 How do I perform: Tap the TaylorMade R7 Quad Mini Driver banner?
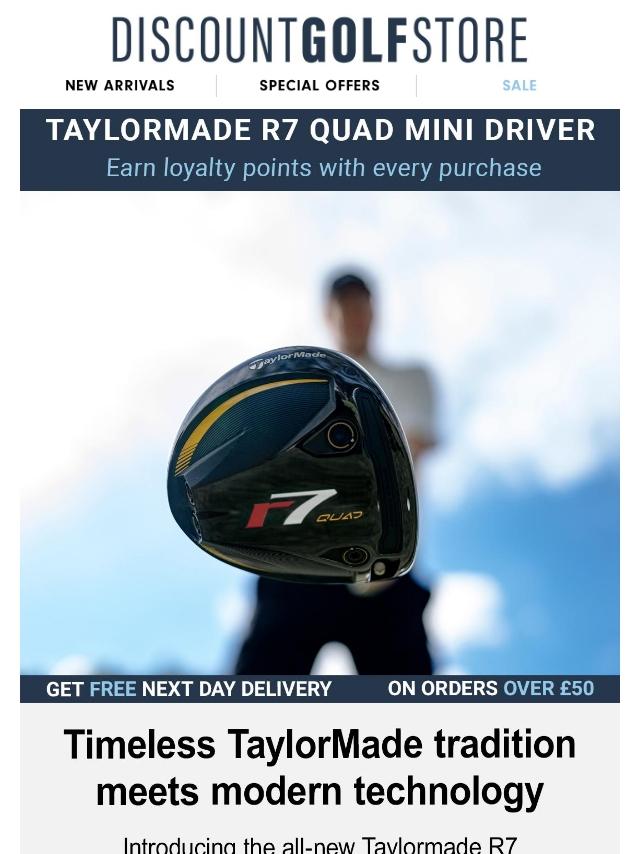coord(320,148)
